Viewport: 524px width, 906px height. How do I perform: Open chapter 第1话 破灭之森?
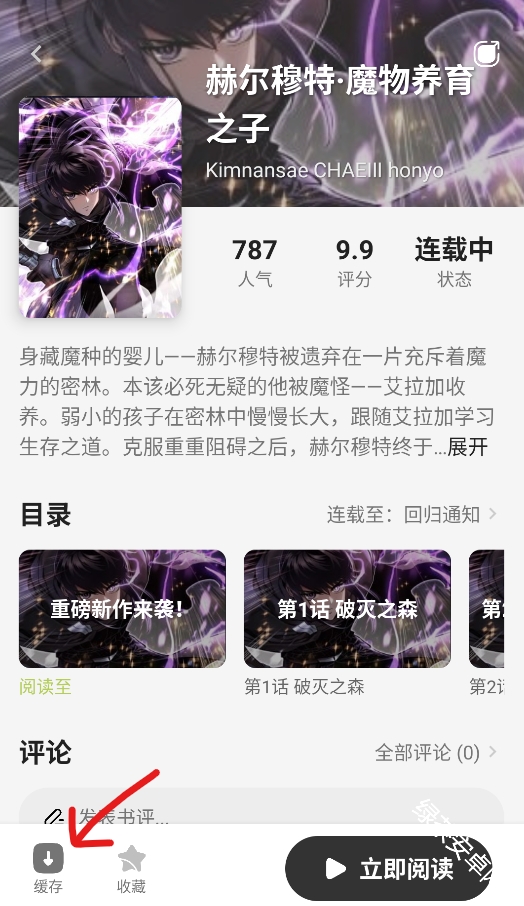coord(347,608)
